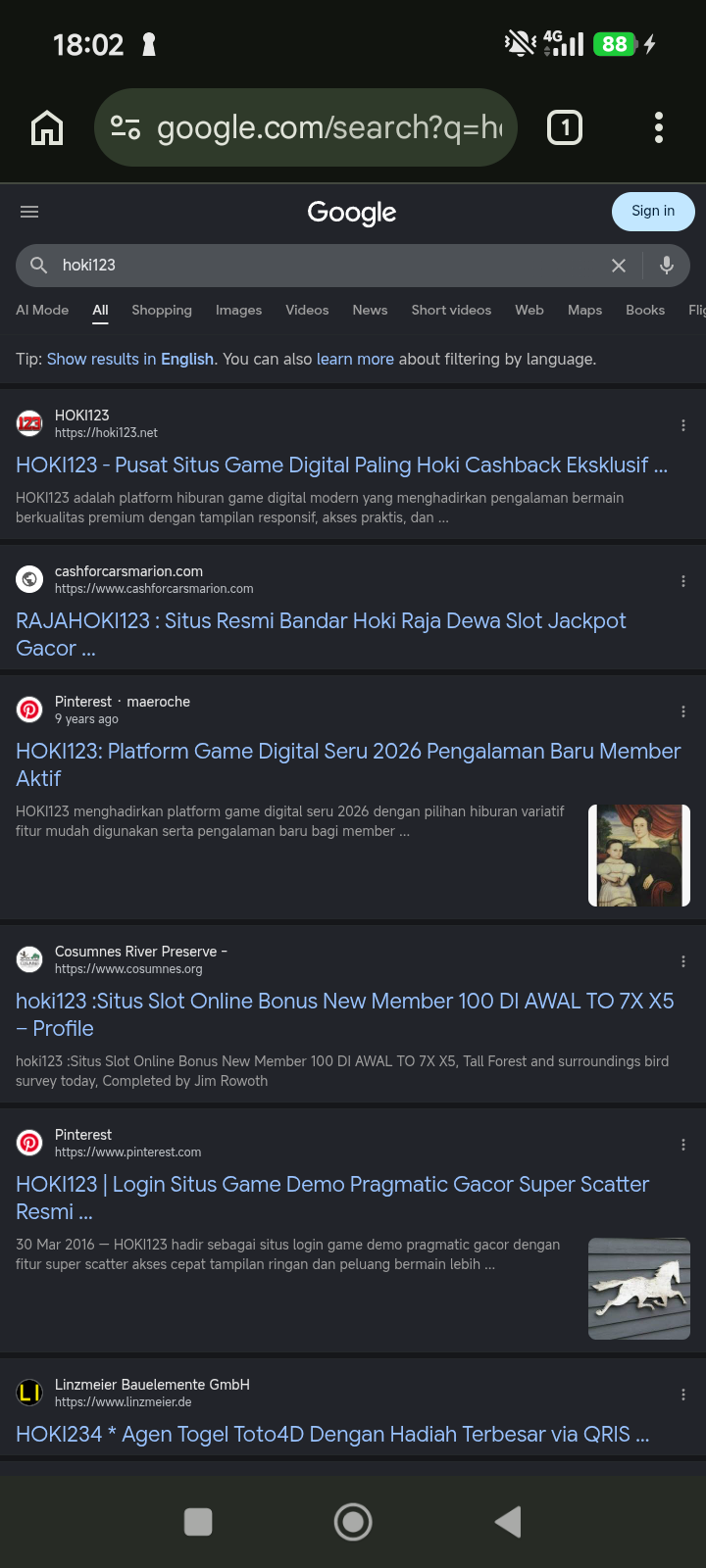Tap the Sign in button
This screenshot has width=706, height=1568.
click(x=653, y=211)
